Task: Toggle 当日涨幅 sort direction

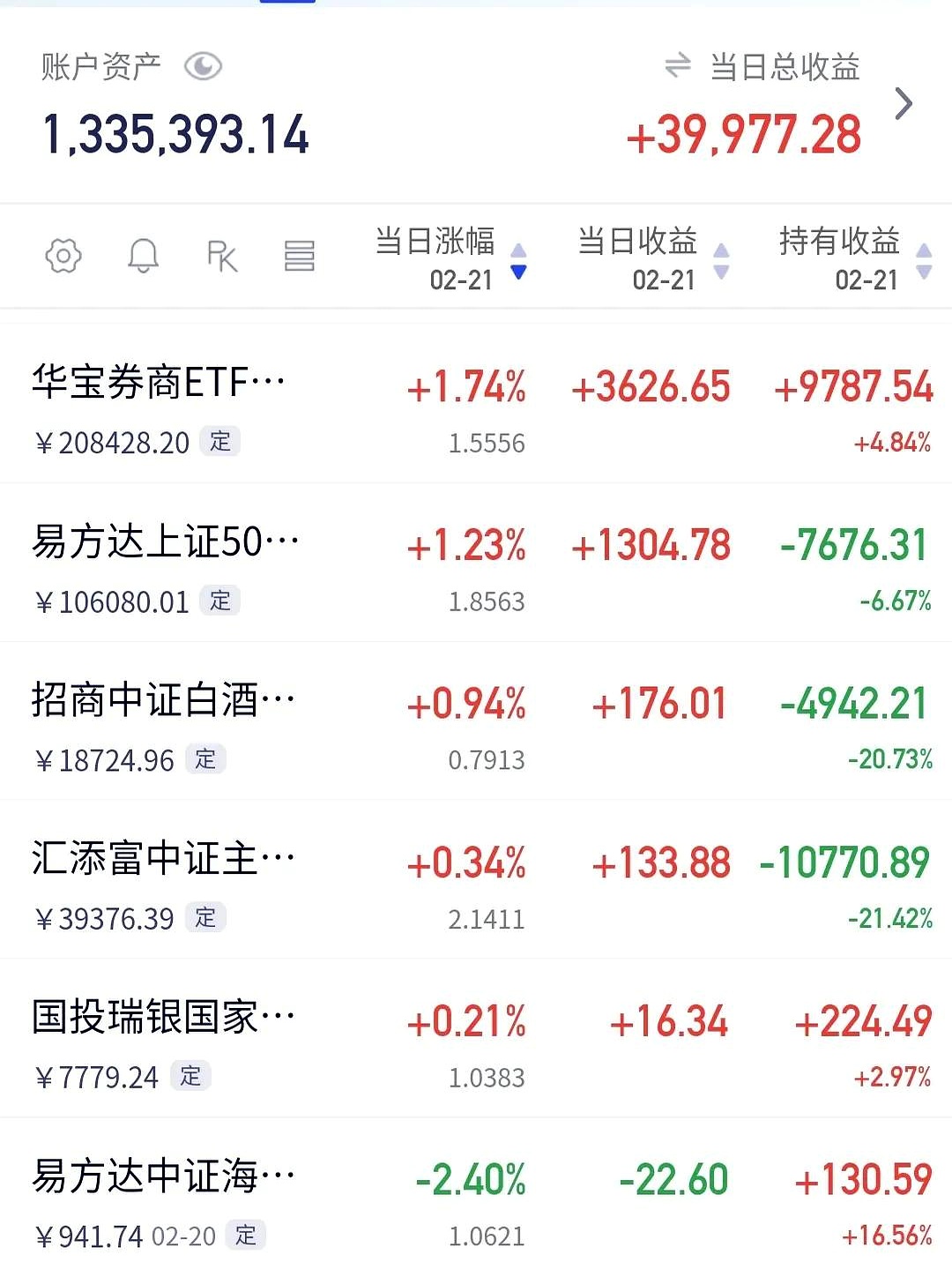Action: tap(519, 260)
